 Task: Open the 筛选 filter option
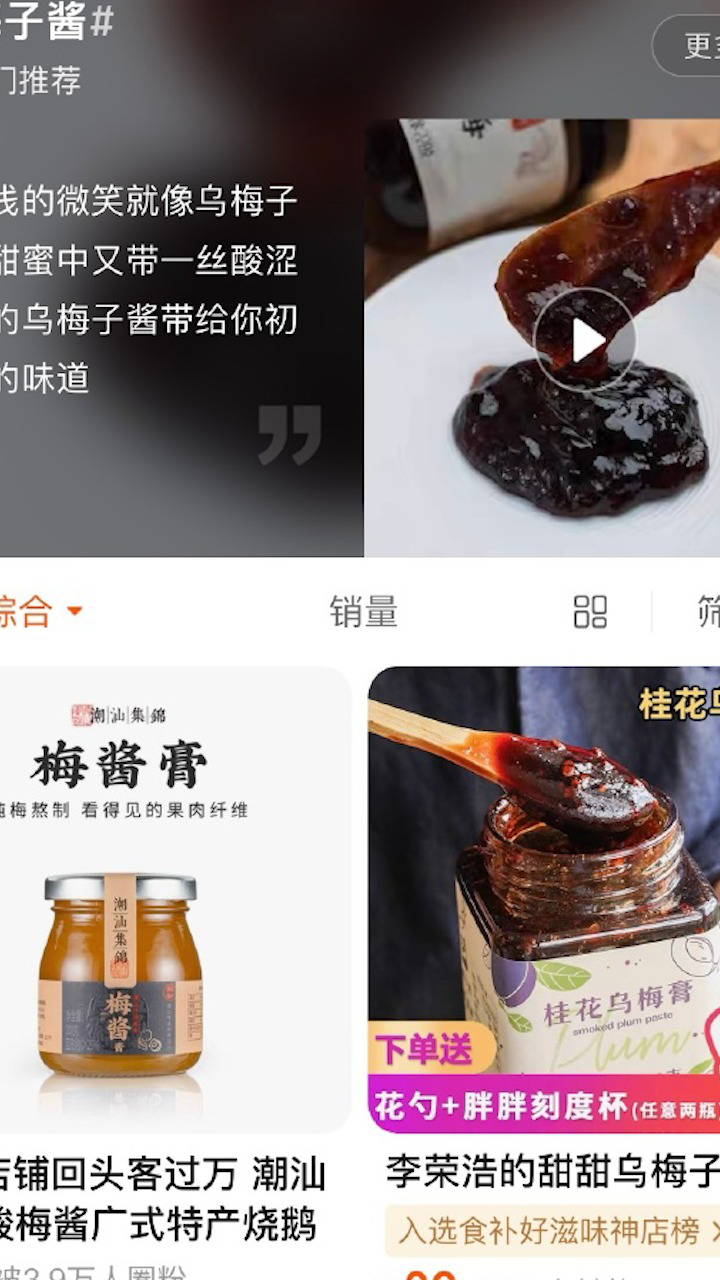708,611
